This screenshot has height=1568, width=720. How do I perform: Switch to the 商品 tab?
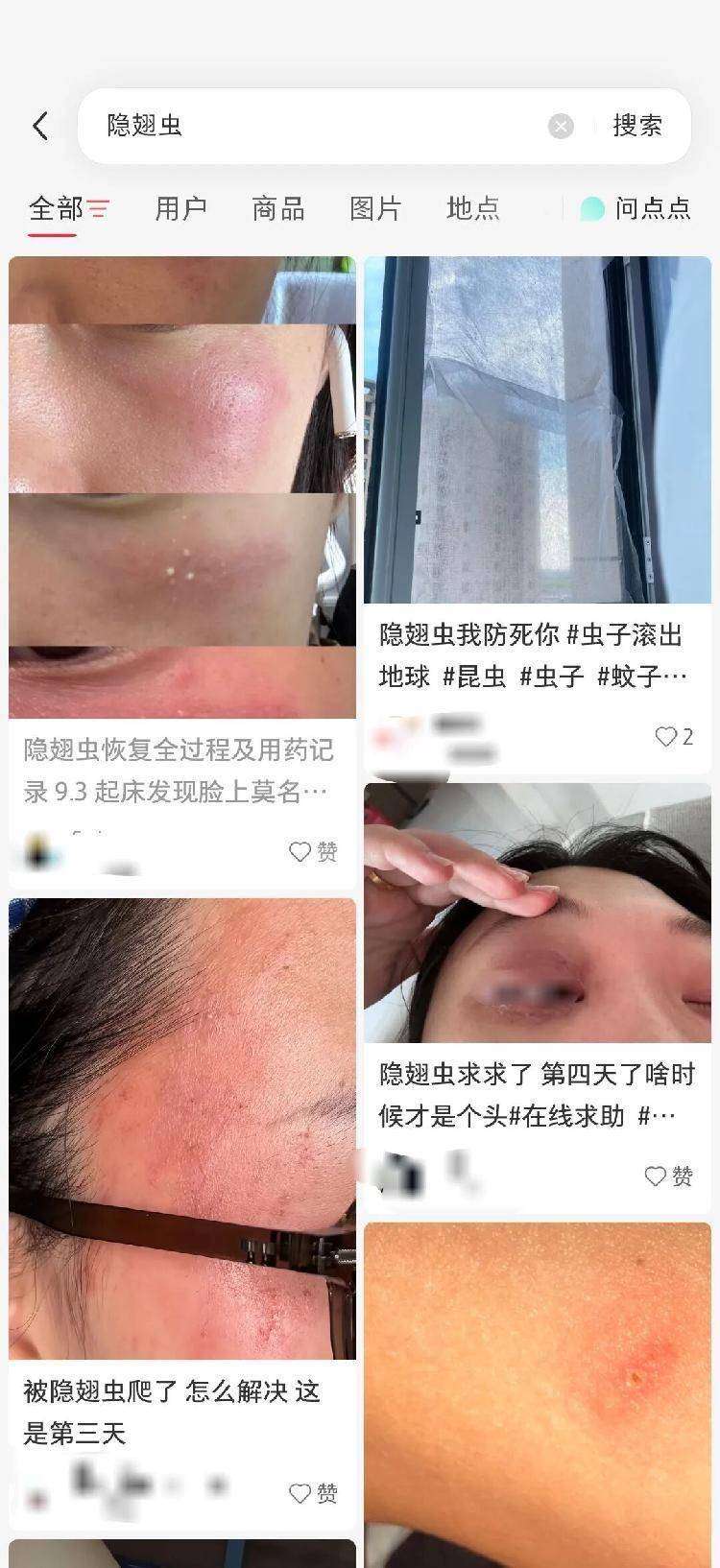tap(278, 208)
